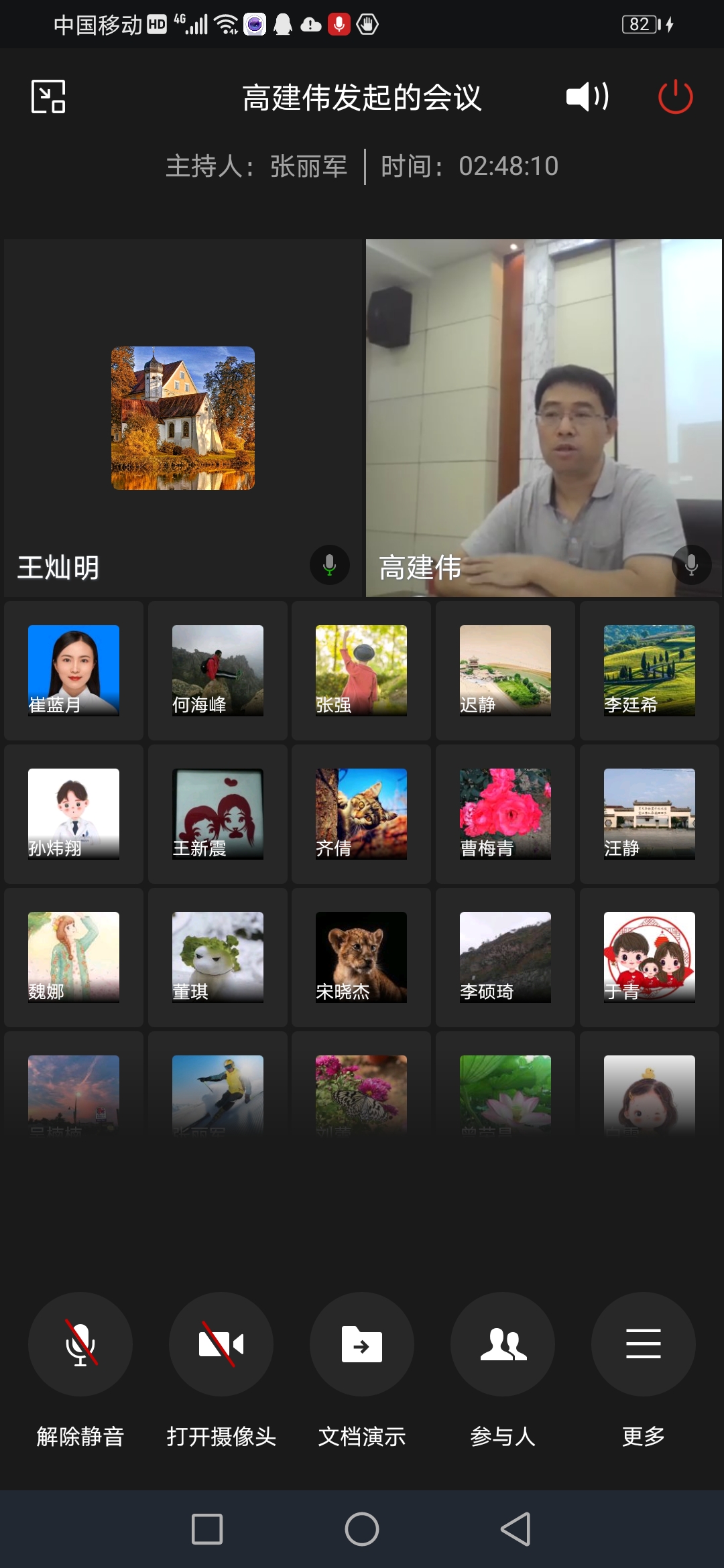
Task: Select 高建伟's video tile
Action: click(x=544, y=417)
